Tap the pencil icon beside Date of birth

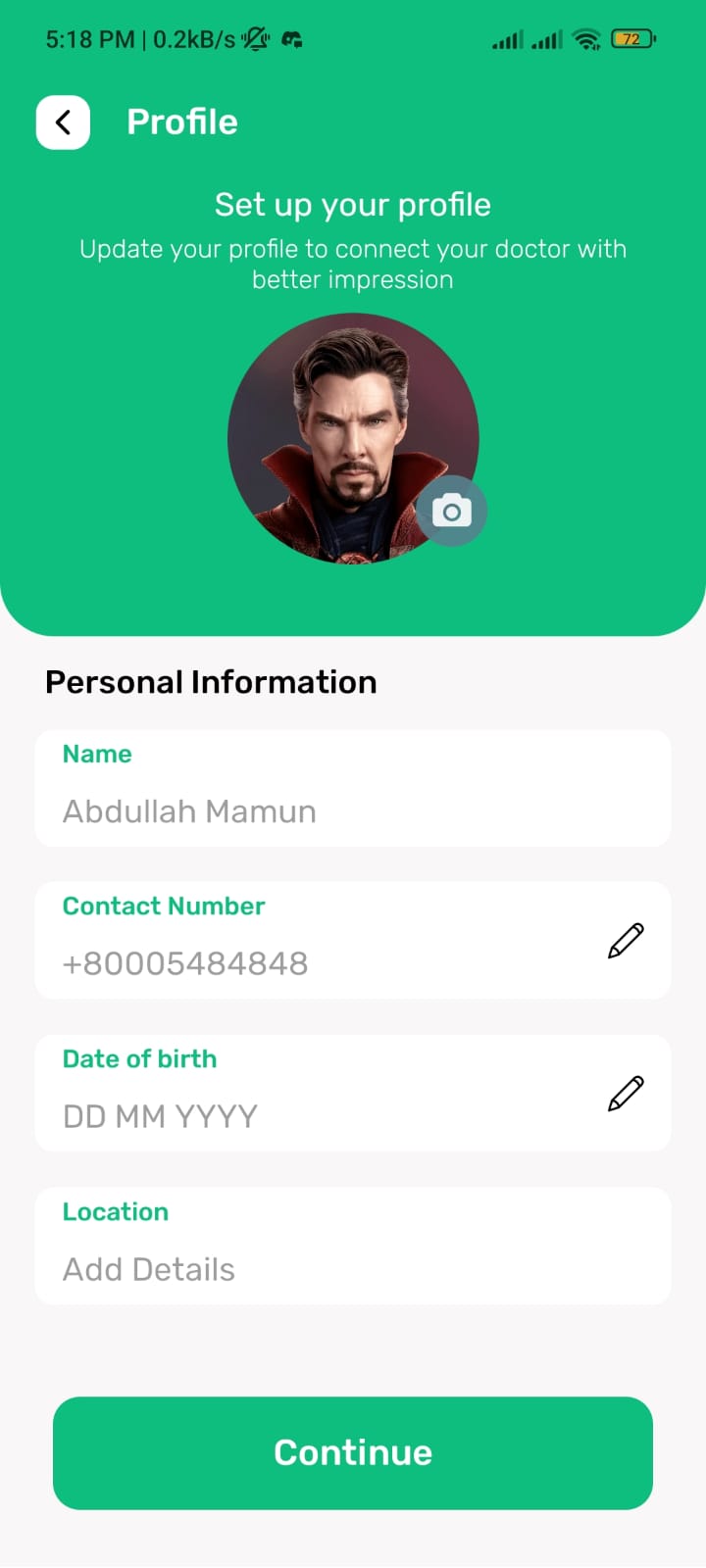point(625,1092)
